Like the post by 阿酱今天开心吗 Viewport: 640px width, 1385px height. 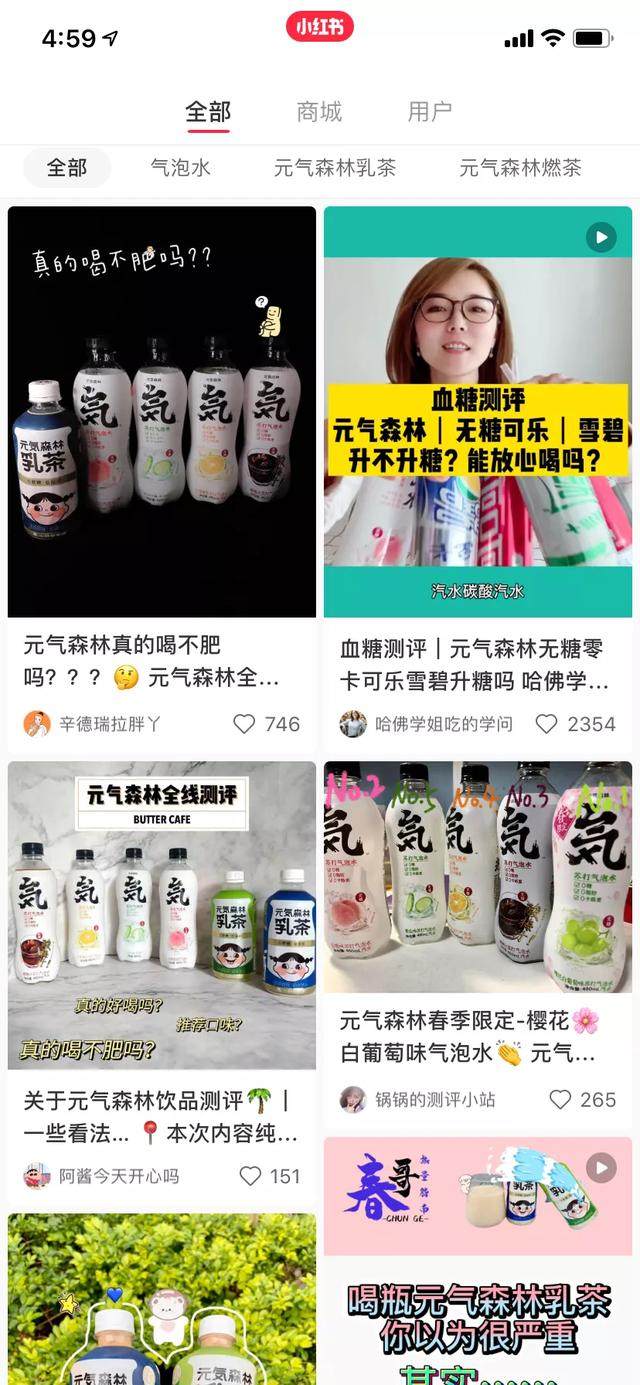point(250,1176)
